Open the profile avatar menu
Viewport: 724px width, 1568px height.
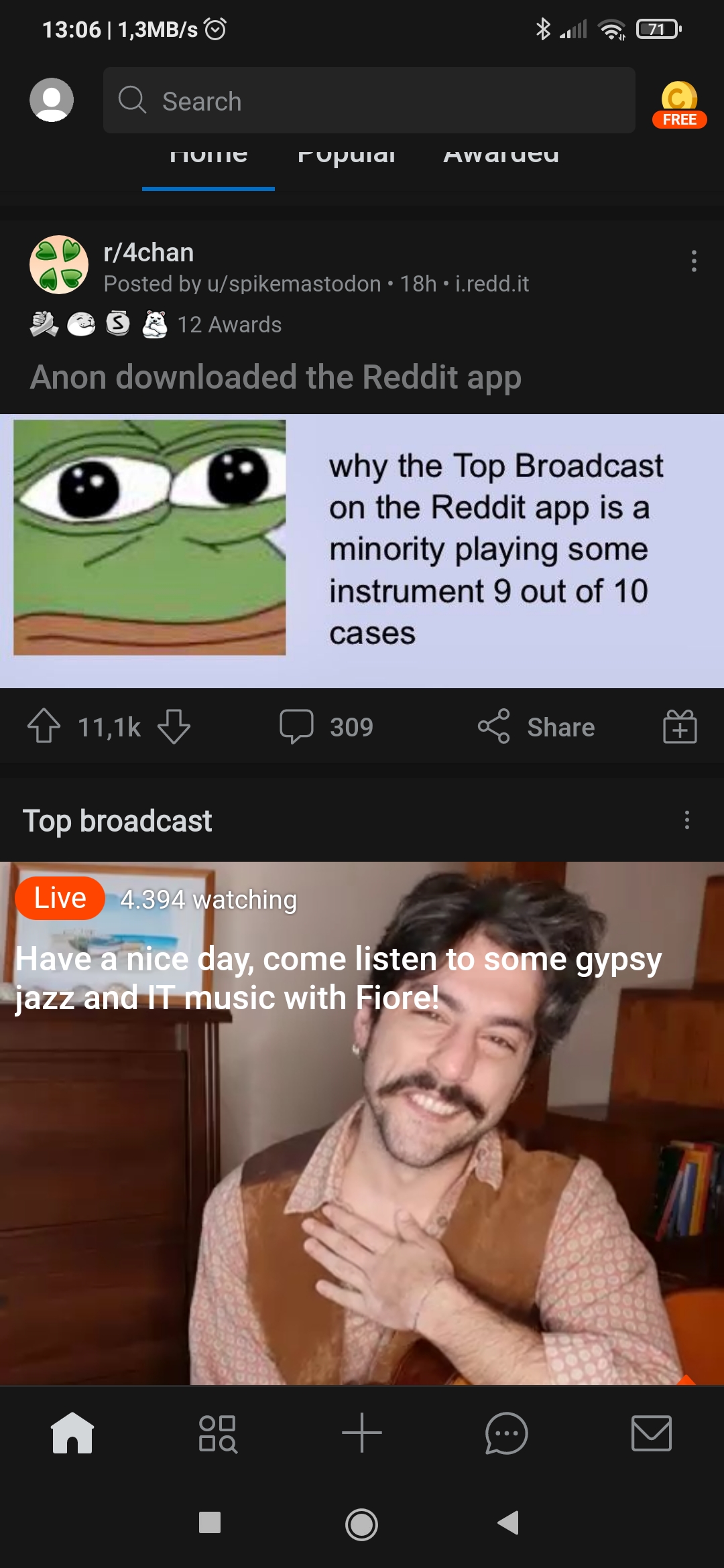coord(52,100)
